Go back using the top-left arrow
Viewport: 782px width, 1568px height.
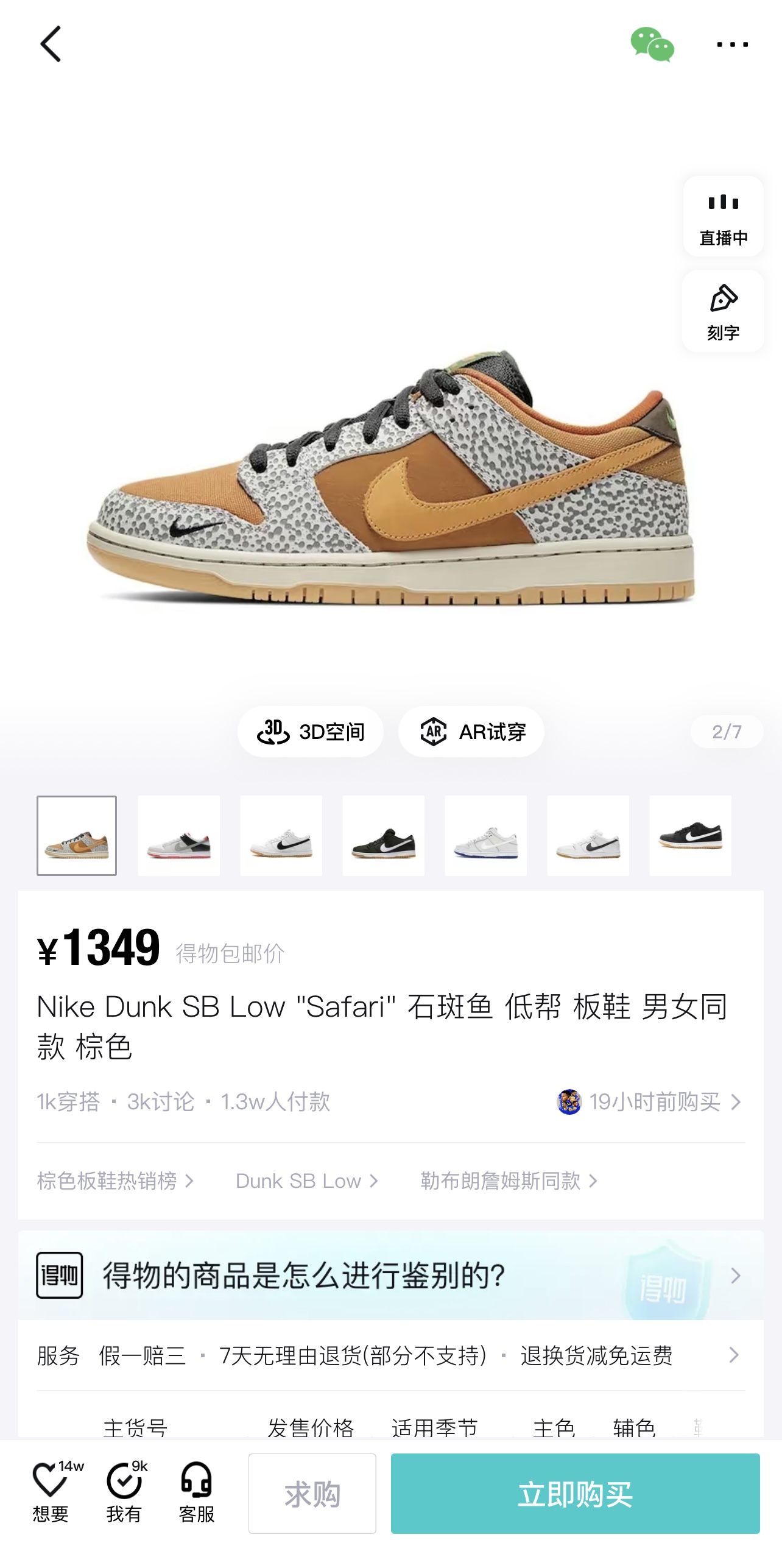click(x=51, y=44)
